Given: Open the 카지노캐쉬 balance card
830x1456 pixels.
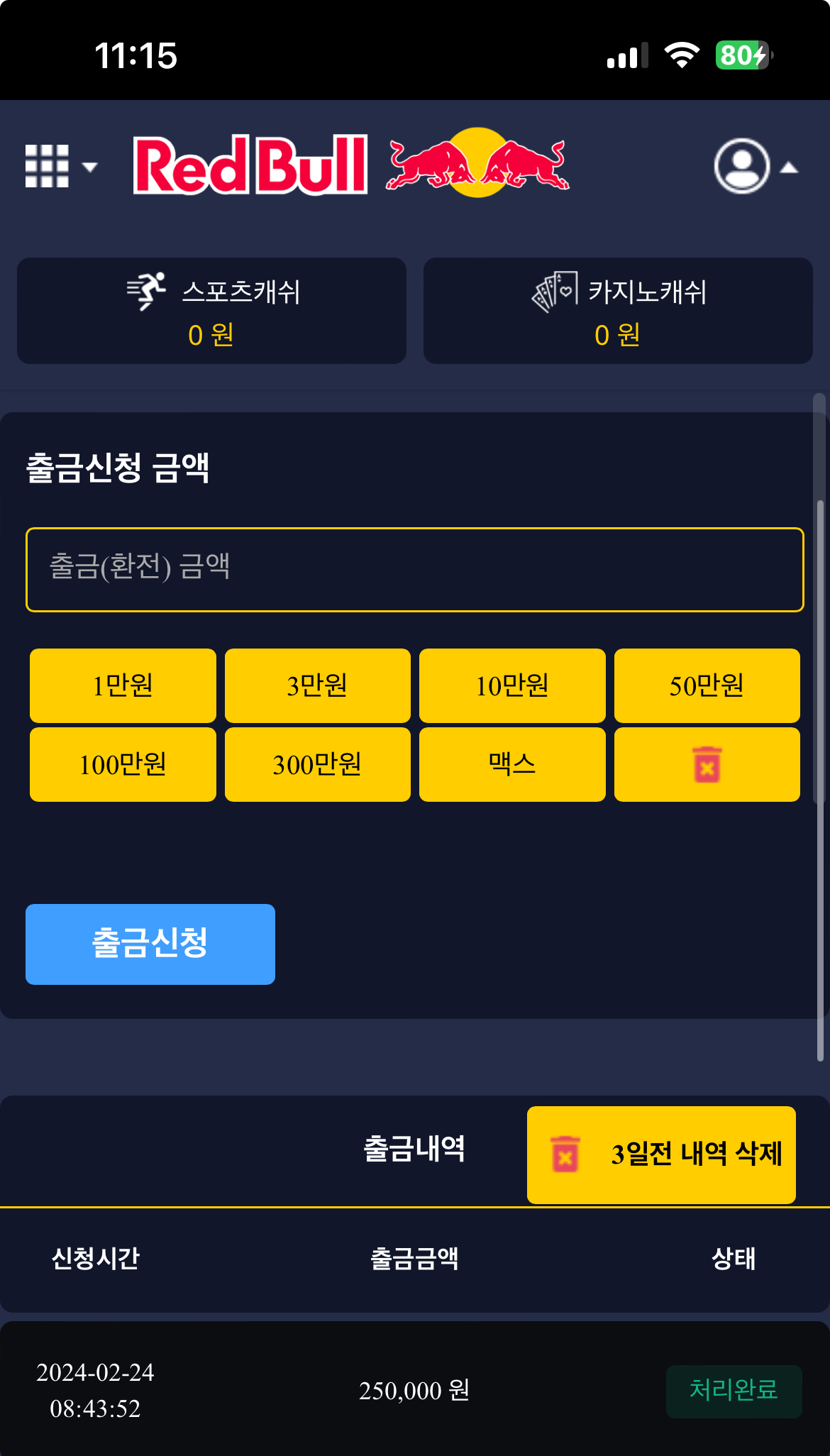Looking at the screenshot, I should 618,311.
